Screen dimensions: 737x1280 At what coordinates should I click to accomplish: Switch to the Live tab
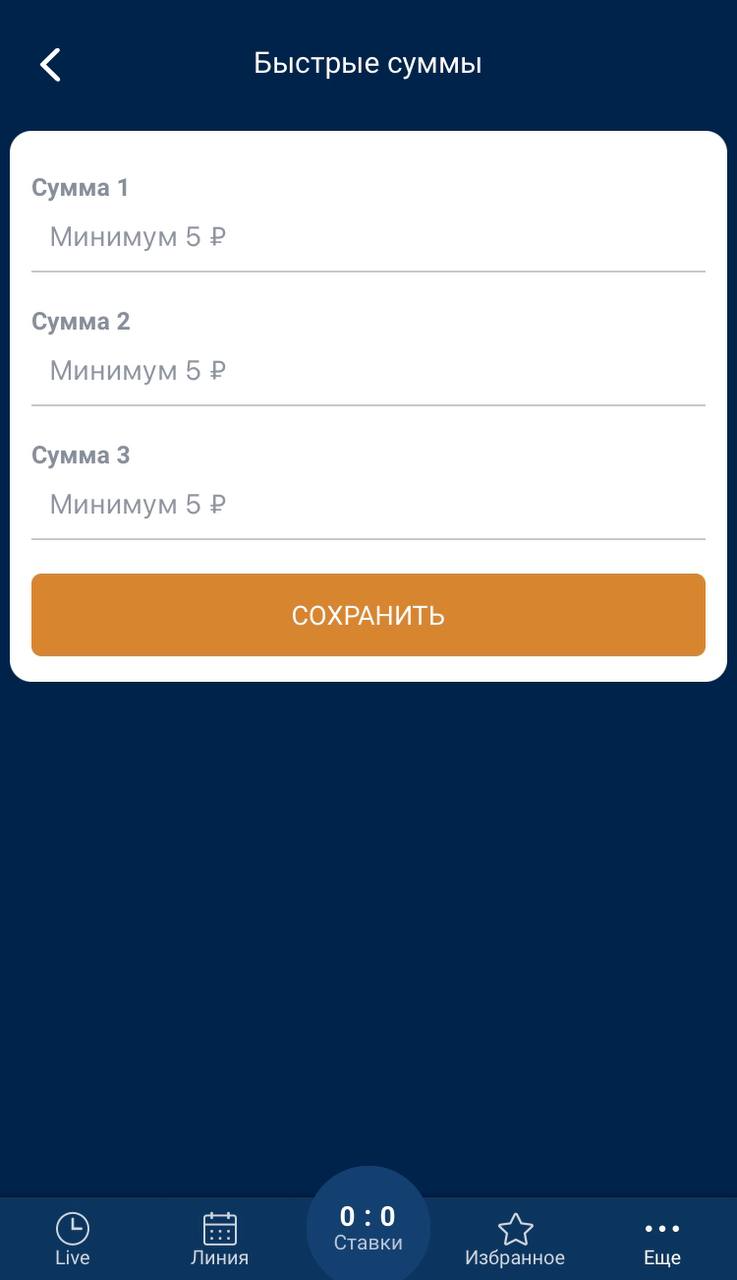coord(72,1239)
